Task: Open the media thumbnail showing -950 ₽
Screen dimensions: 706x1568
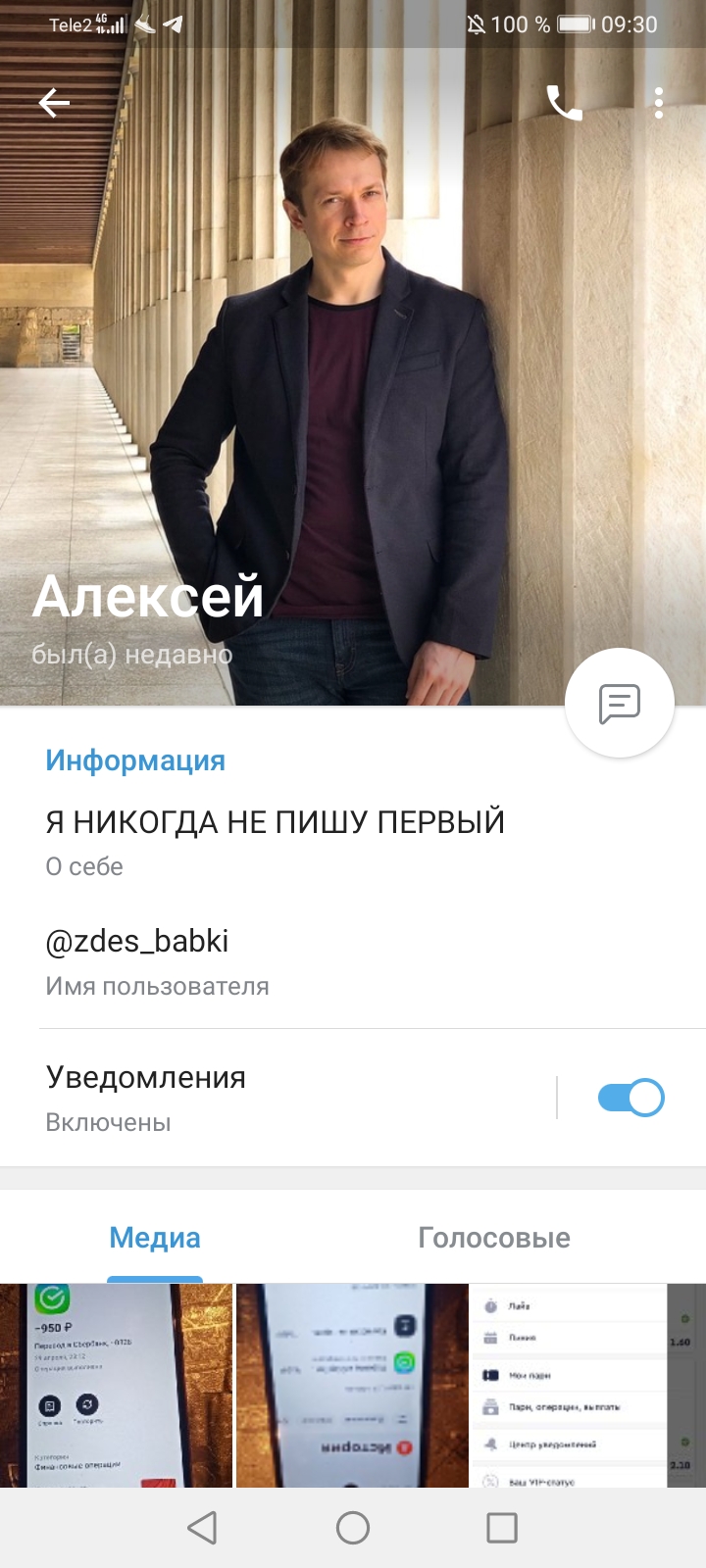Action: (x=116, y=1386)
